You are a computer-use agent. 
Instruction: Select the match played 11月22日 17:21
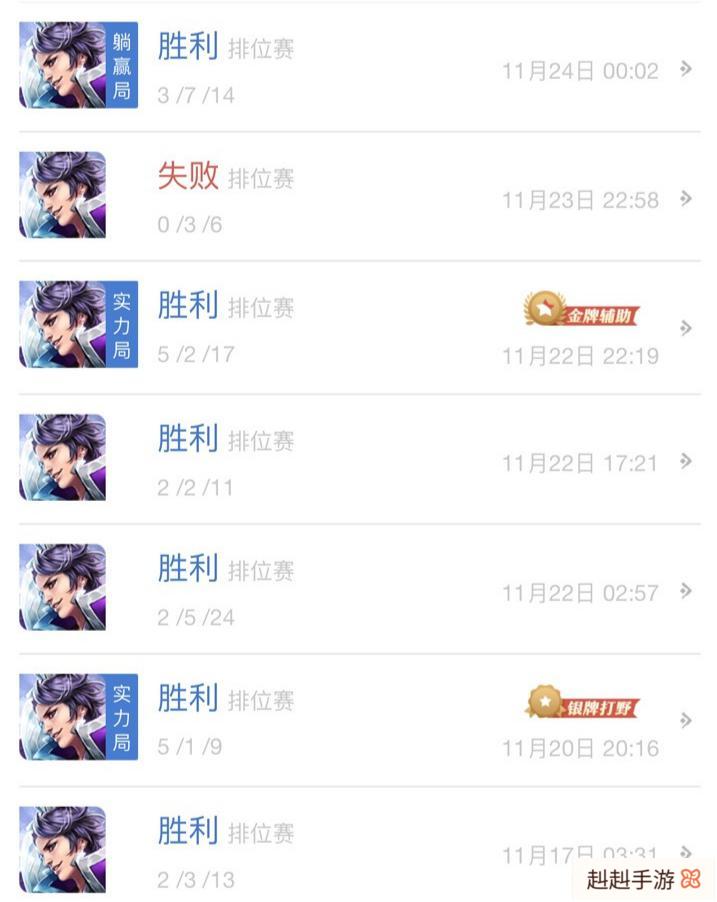358,460
